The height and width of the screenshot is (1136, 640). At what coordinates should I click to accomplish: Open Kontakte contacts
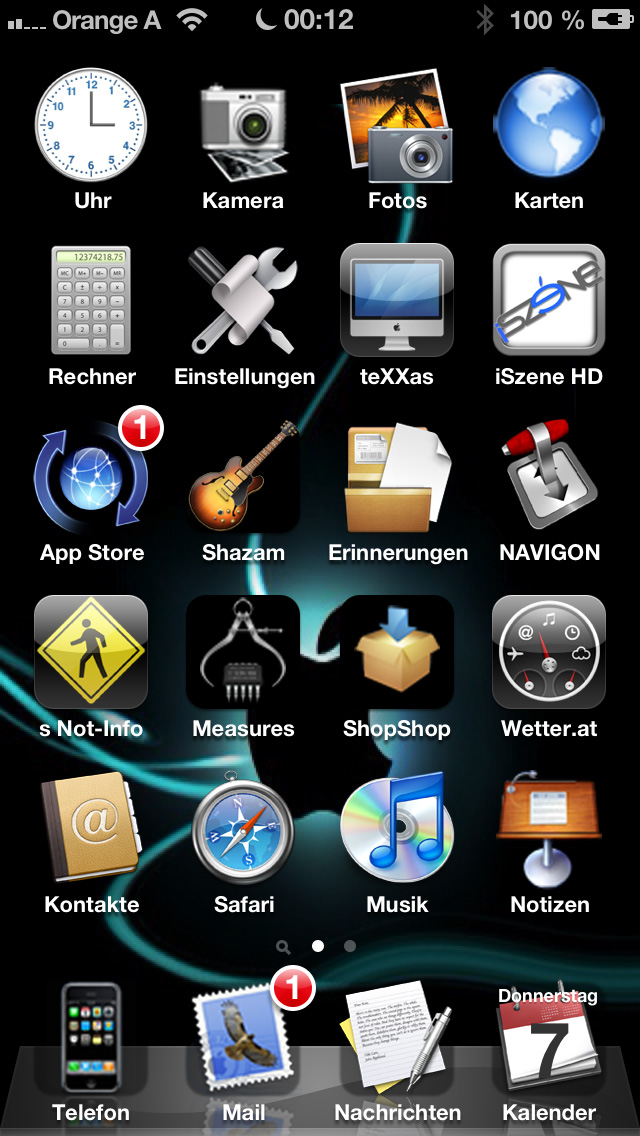coord(91,829)
